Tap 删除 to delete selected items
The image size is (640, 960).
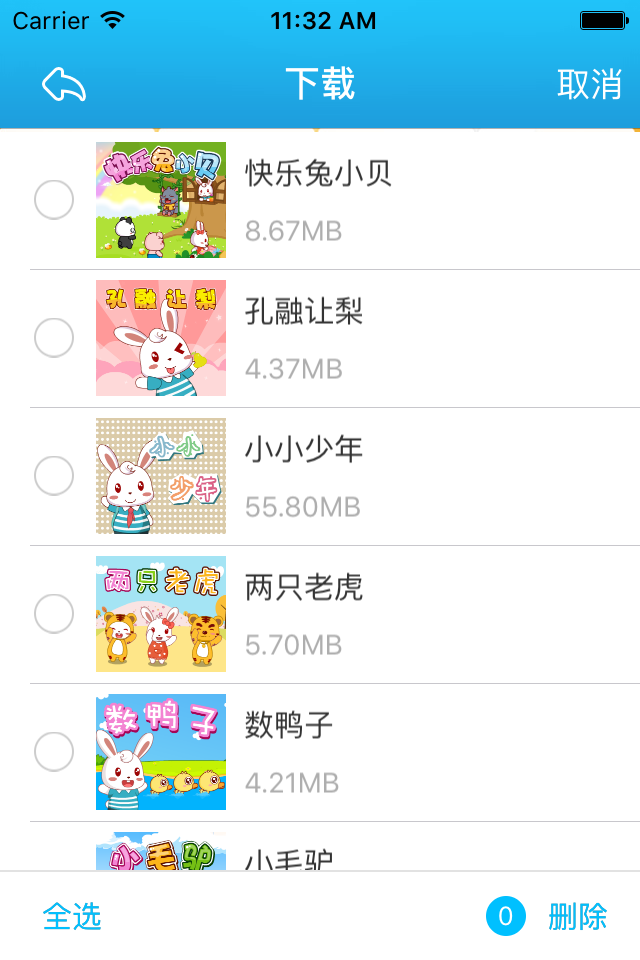pyautogui.click(x=577, y=916)
